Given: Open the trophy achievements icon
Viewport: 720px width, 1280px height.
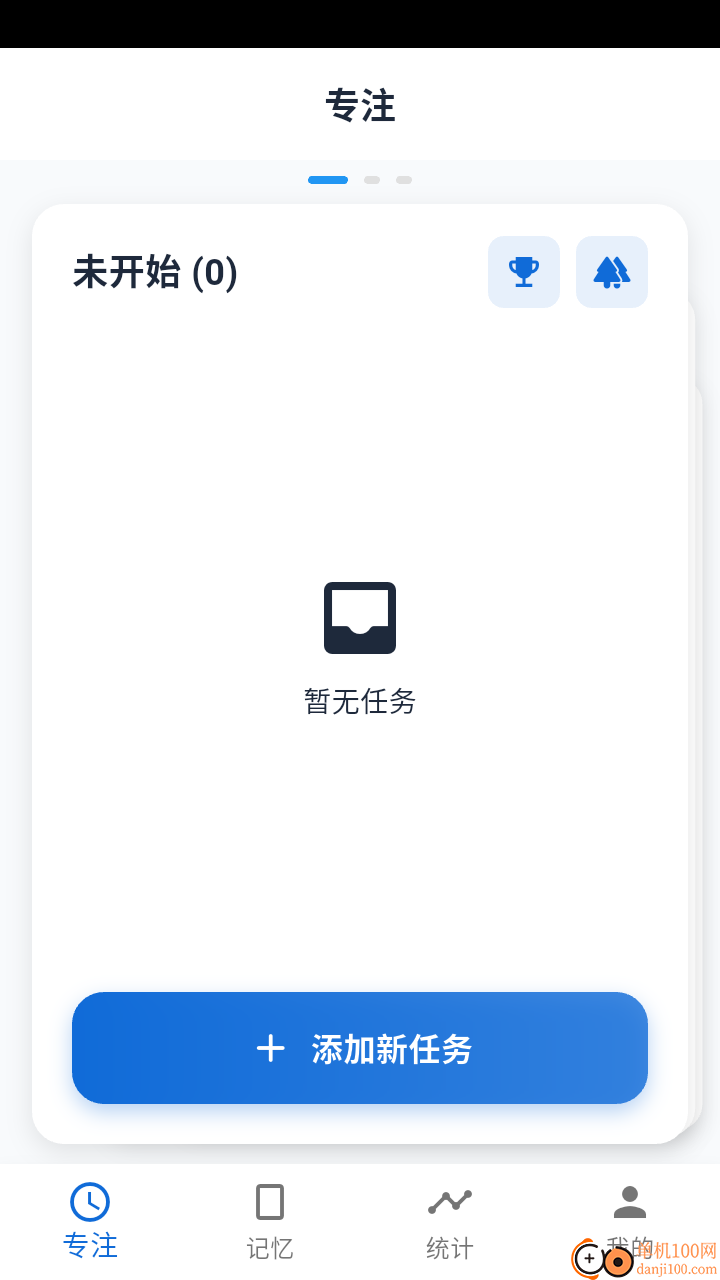Looking at the screenshot, I should click(x=523, y=272).
